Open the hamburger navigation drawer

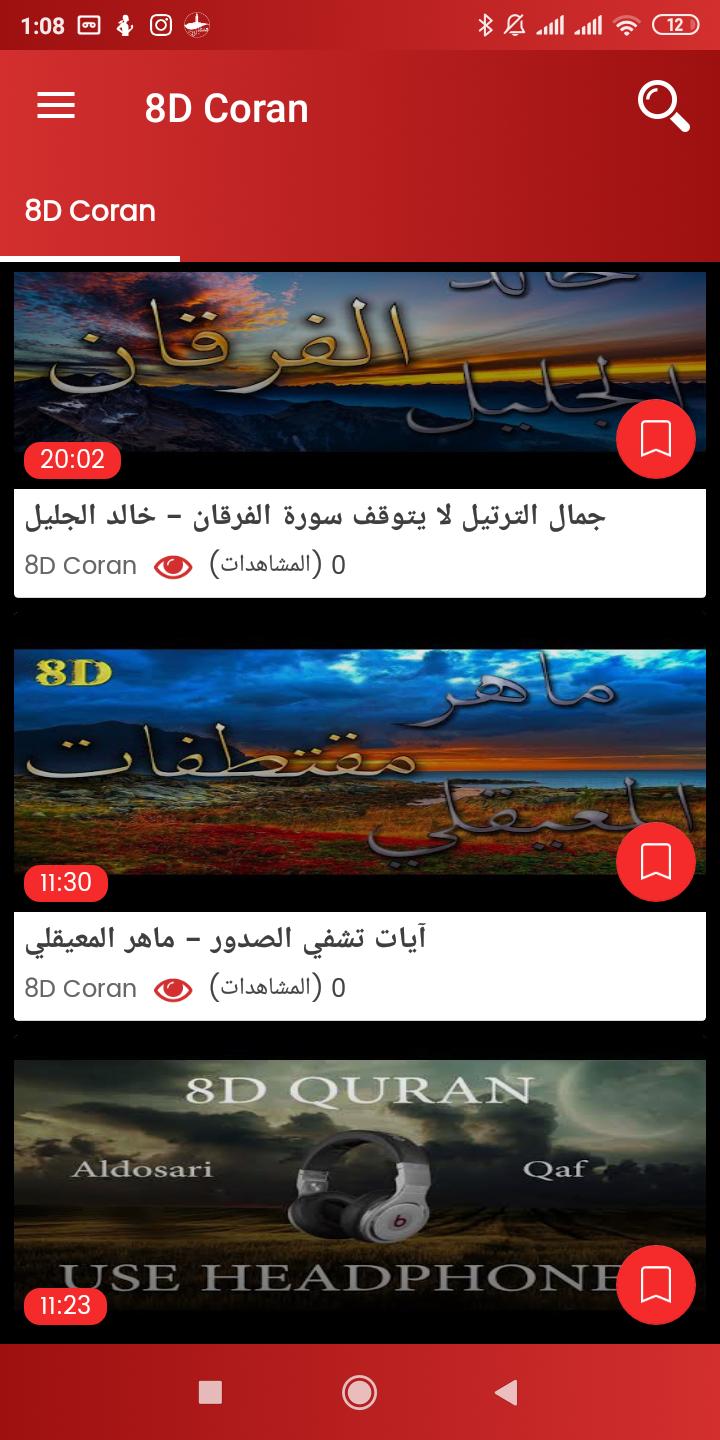click(56, 106)
